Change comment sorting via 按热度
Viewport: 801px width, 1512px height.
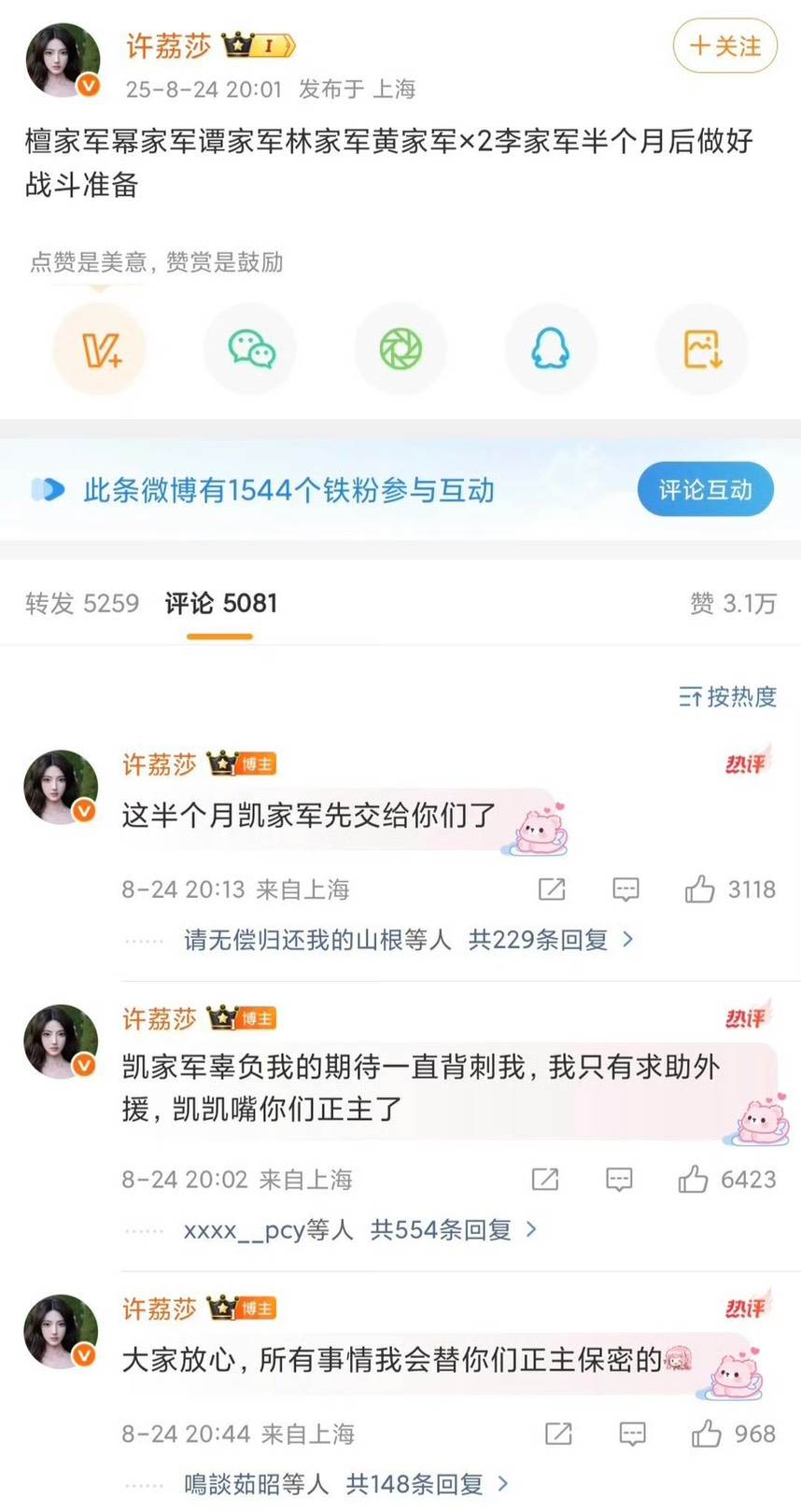point(728,696)
